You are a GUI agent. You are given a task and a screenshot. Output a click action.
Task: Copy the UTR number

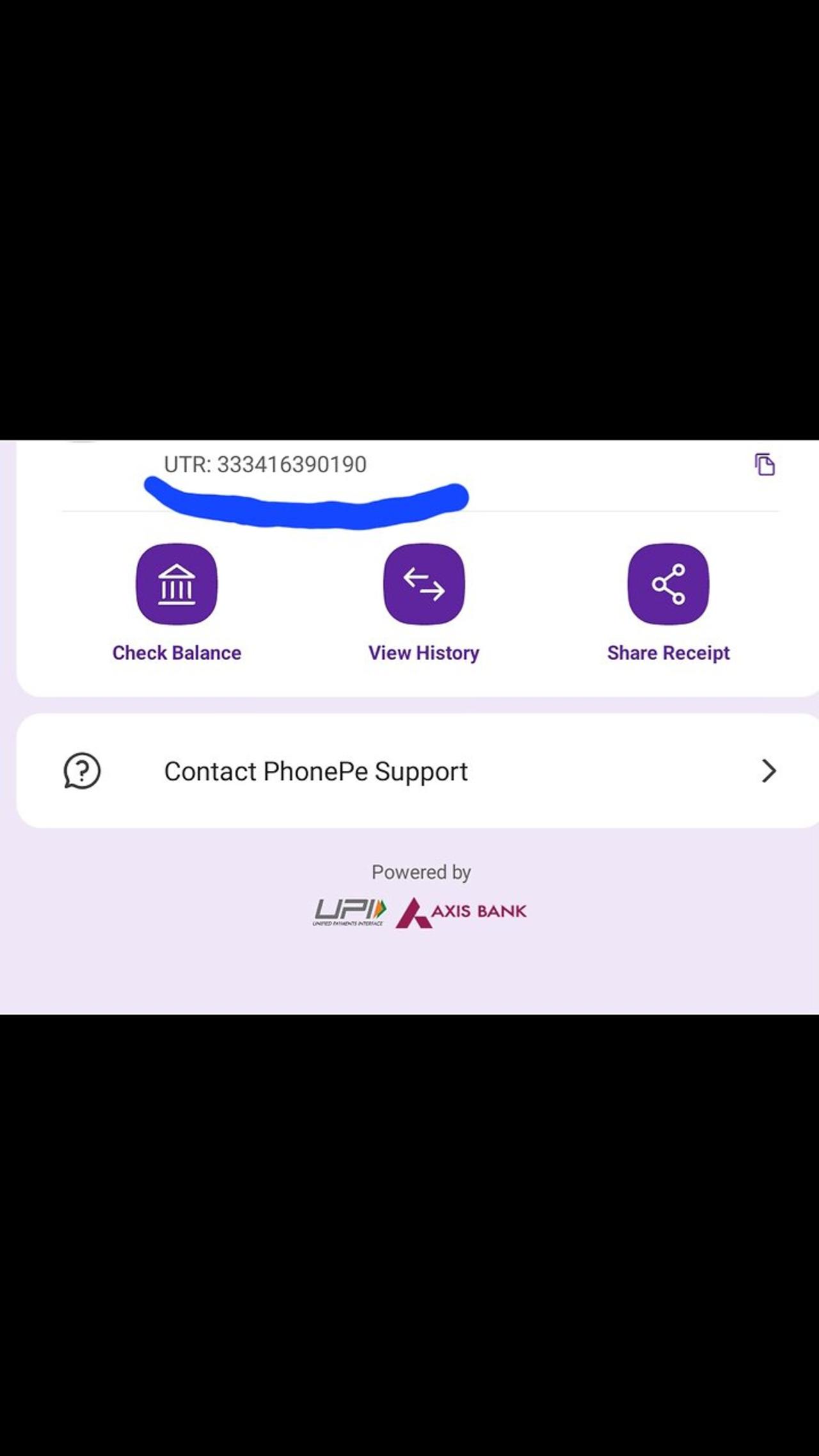pyautogui.click(x=764, y=464)
